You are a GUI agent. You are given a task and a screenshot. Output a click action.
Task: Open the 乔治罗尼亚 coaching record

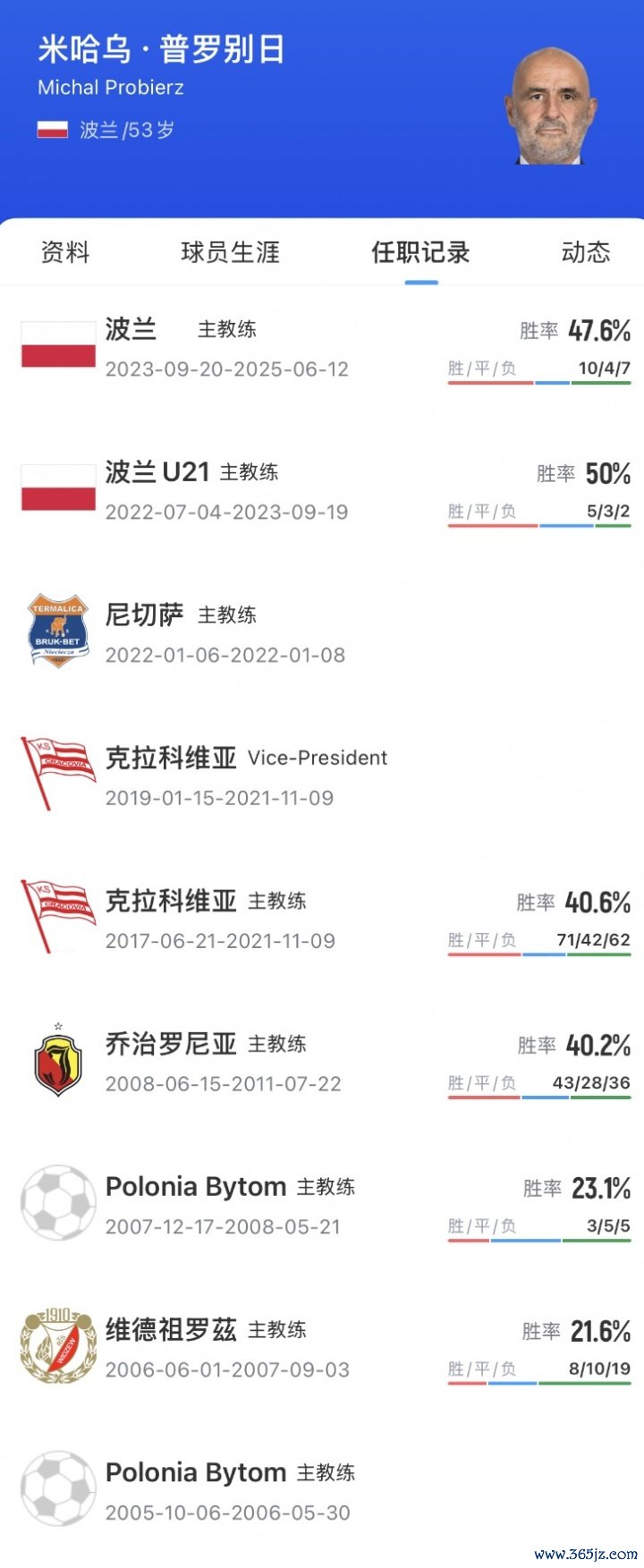322,1062
